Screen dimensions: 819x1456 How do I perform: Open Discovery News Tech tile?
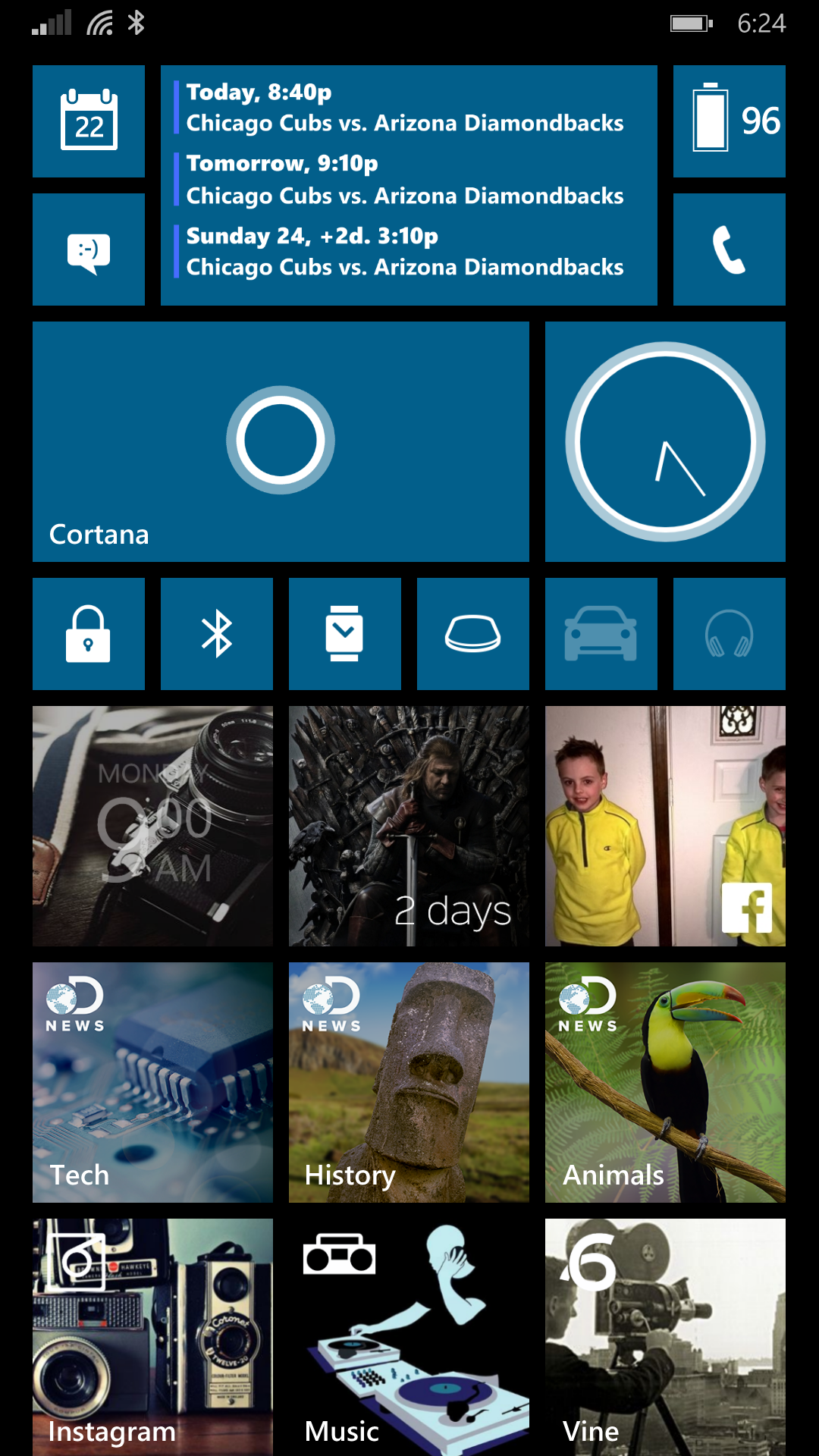pyautogui.click(x=152, y=1082)
